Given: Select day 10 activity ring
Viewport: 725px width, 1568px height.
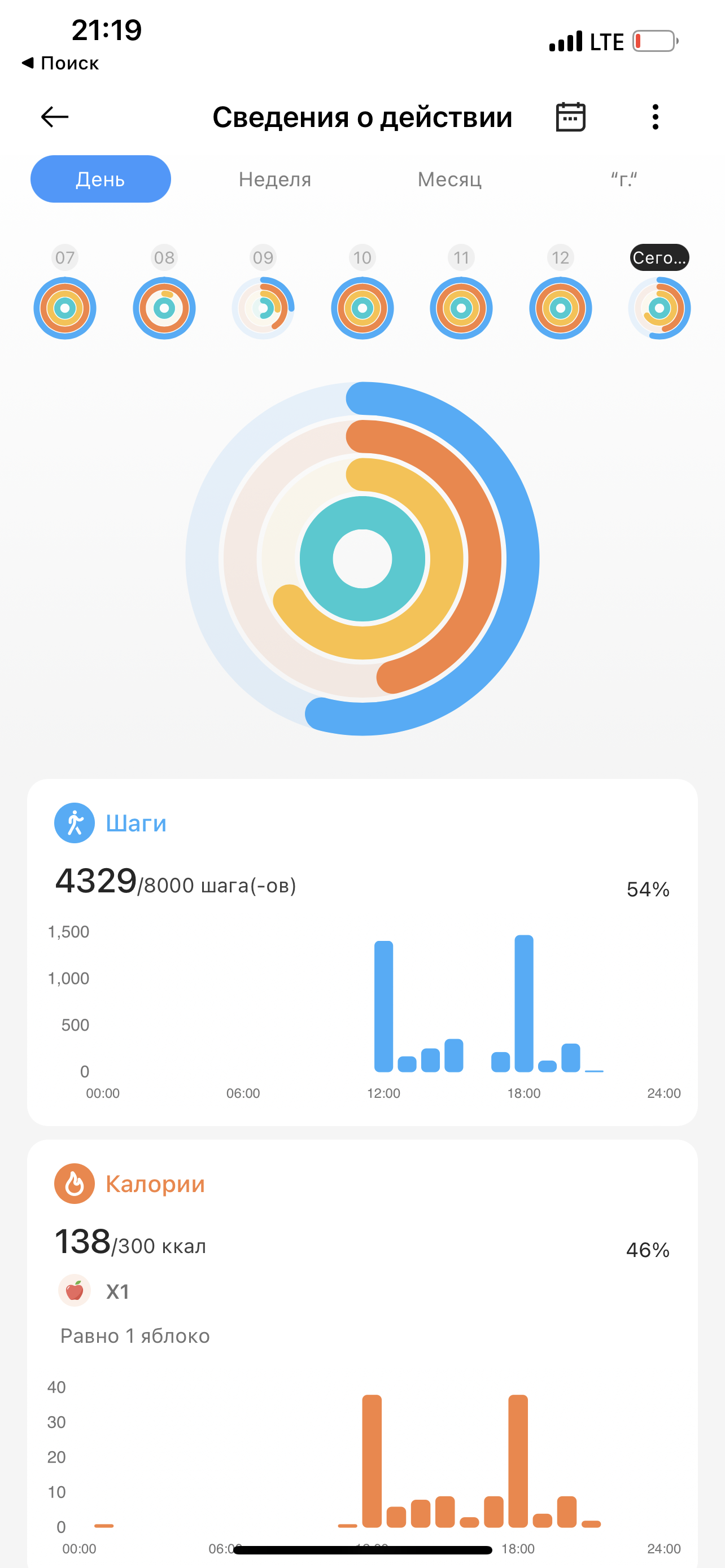Looking at the screenshot, I should [x=362, y=308].
